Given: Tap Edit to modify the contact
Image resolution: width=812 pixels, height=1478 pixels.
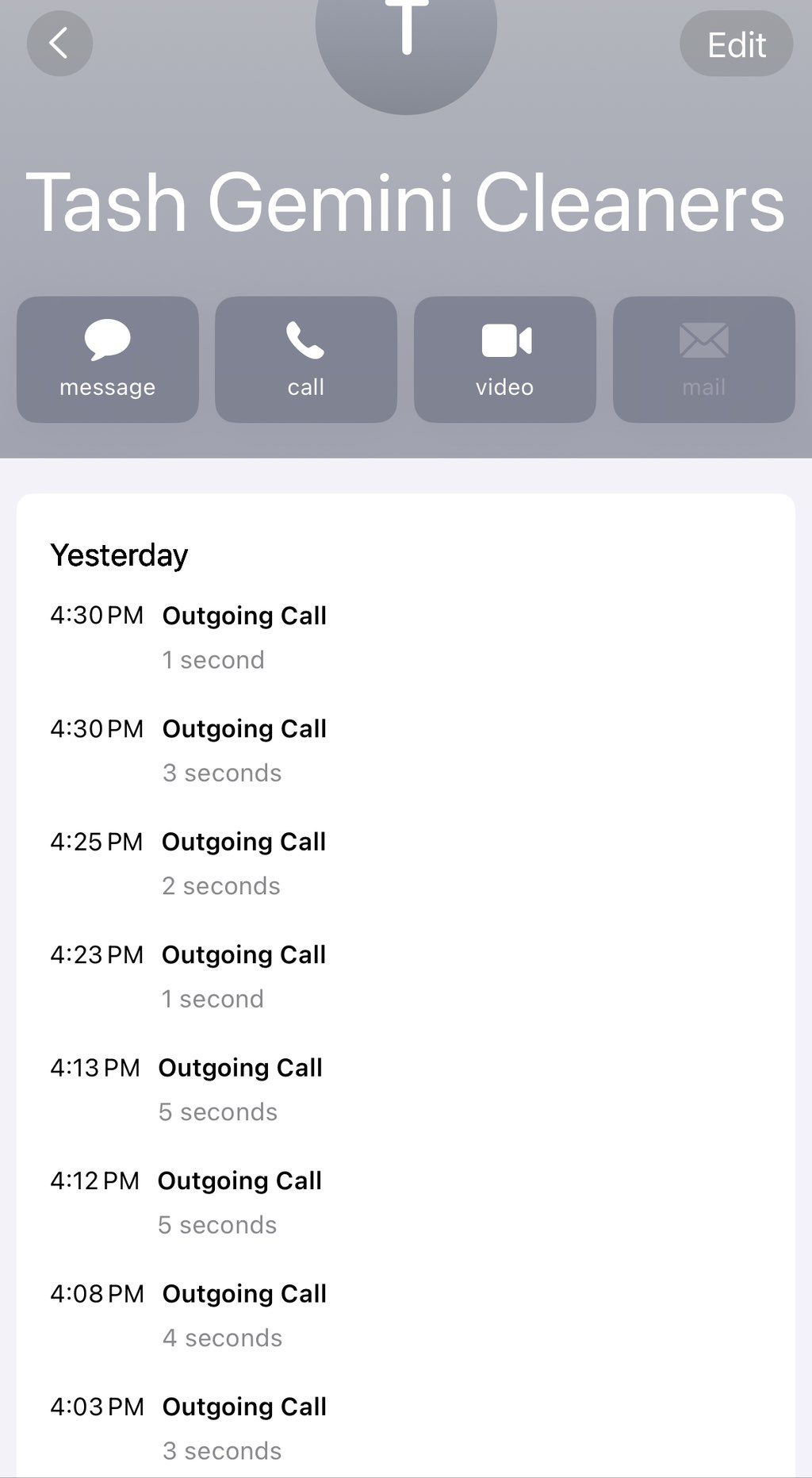Looking at the screenshot, I should [x=736, y=44].
